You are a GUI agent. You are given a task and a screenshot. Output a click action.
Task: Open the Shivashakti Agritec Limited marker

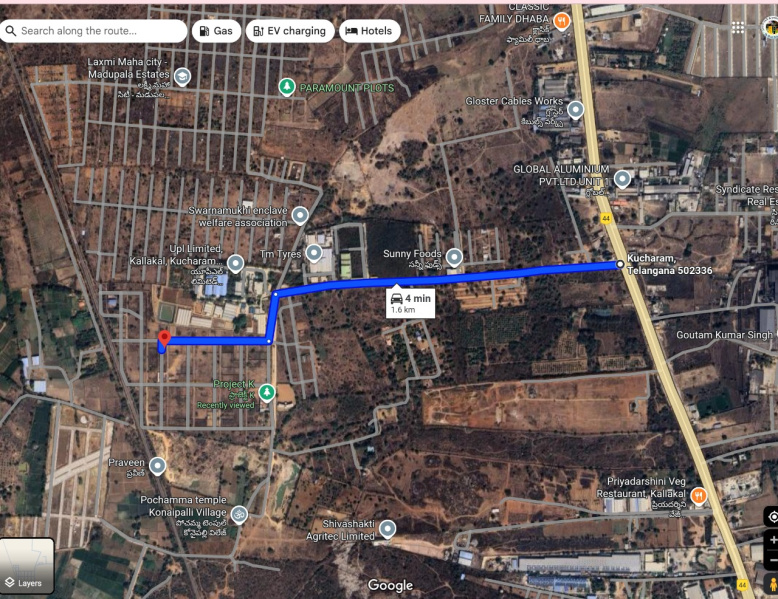387,528
